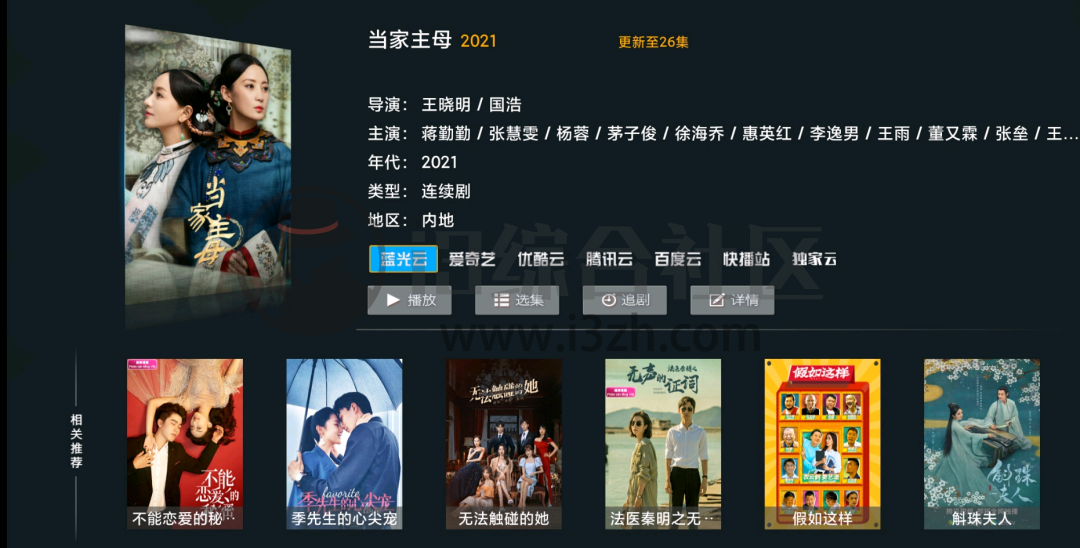This screenshot has height=548, width=1080.
Task: Switch to the 优酷云 source
Action: click(x=540, y=259)
